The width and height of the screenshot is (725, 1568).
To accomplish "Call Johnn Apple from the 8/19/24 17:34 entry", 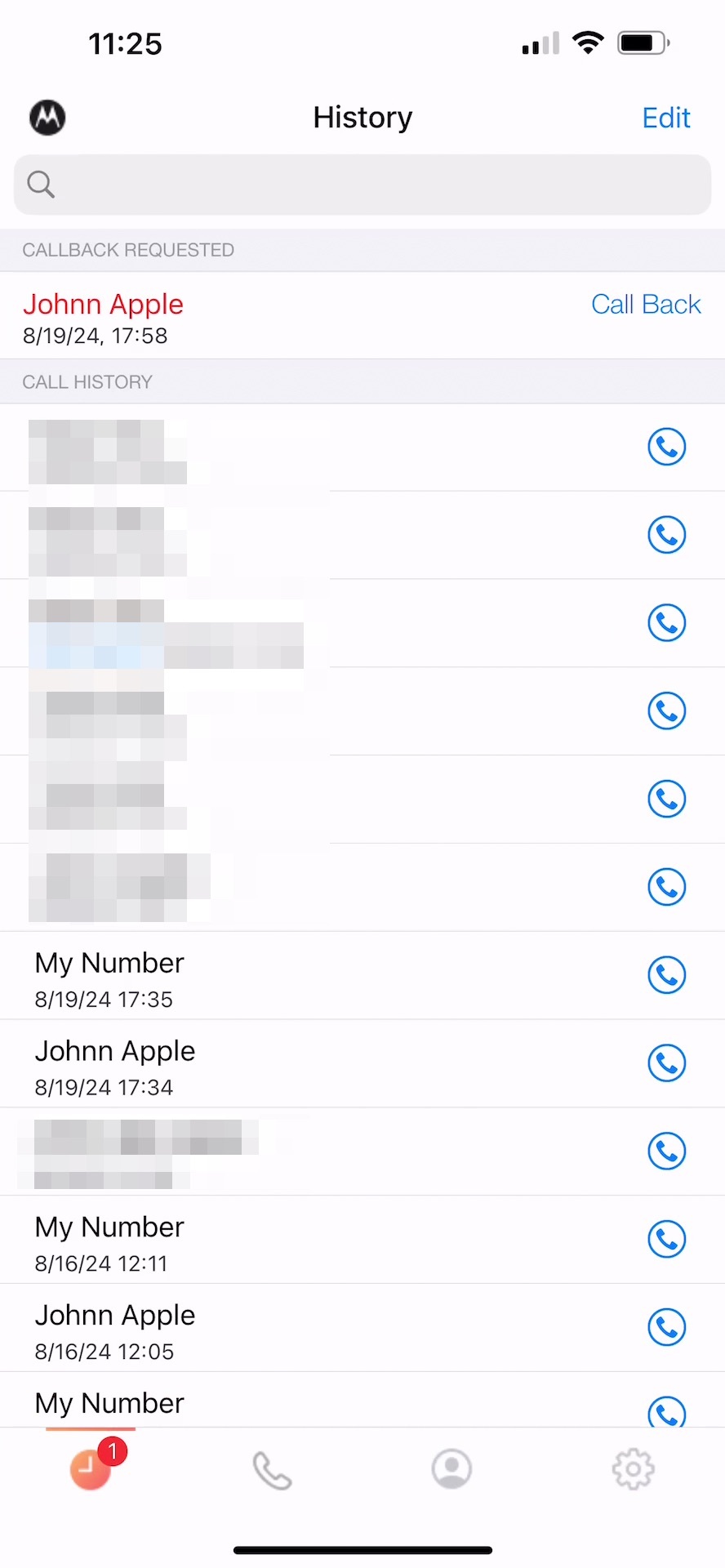I will [x=667, y=1063].
